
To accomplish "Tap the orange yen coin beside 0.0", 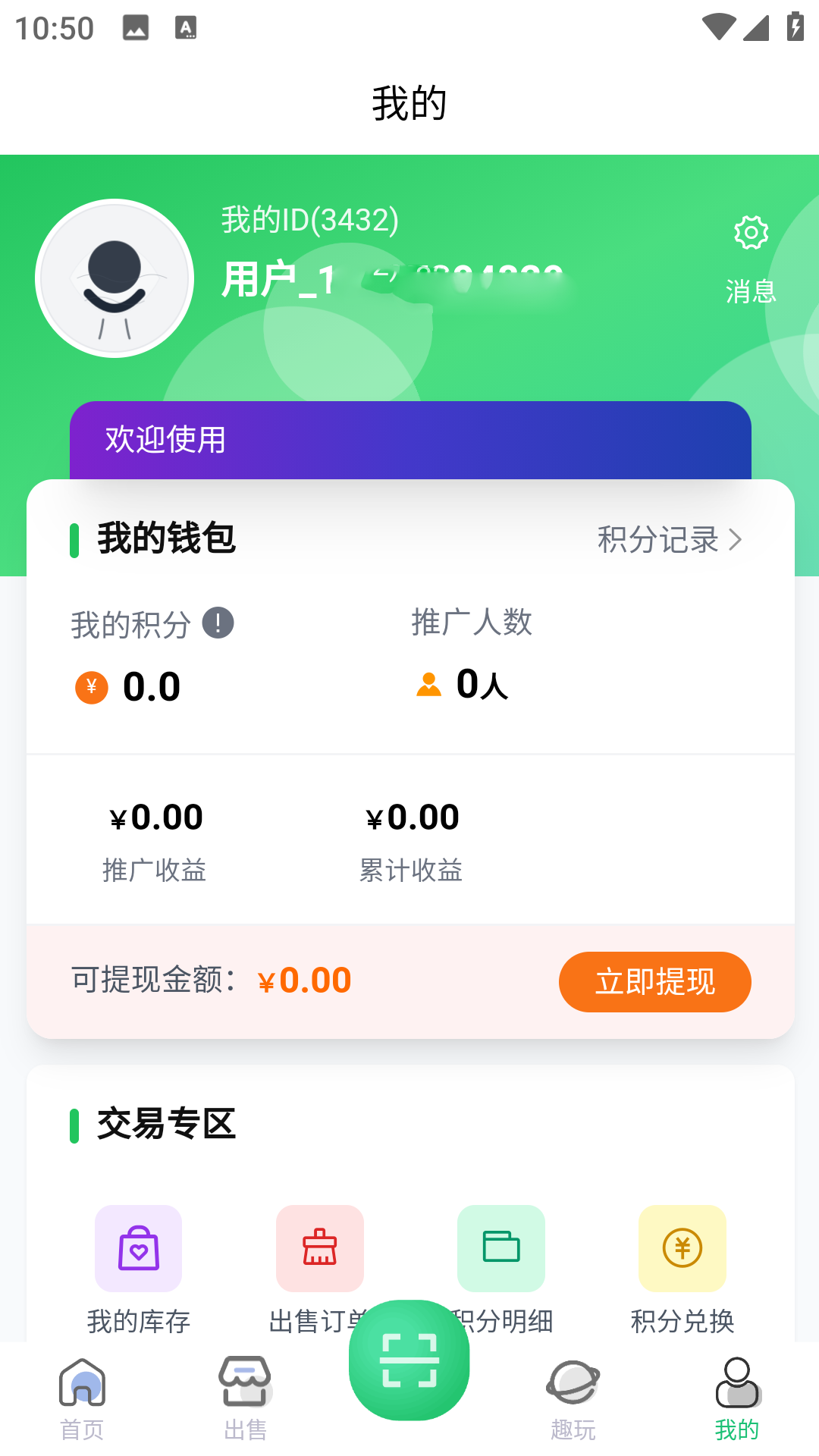I will pos(91,686).
